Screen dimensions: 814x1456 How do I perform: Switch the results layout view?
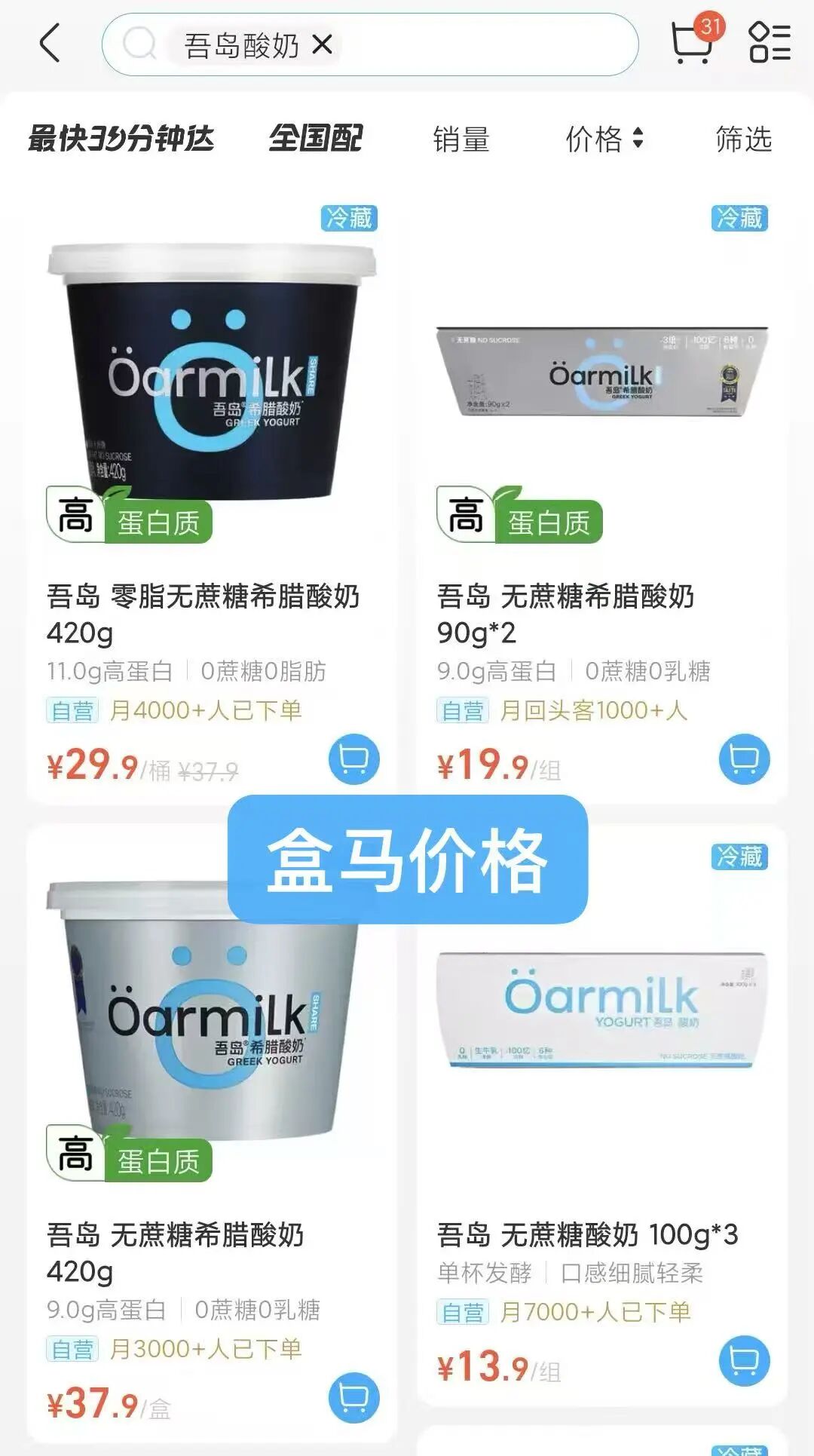tap(770, 42)
